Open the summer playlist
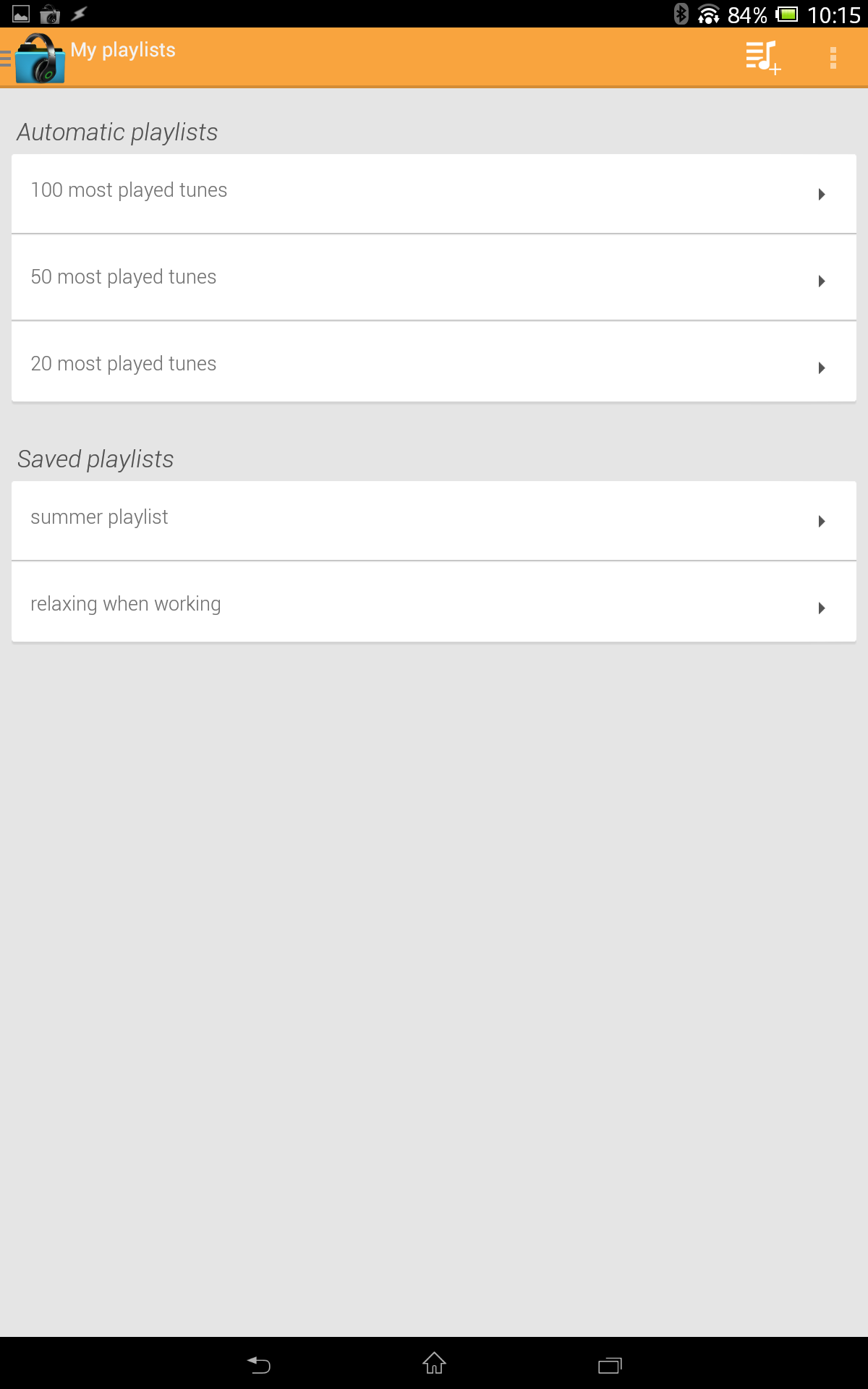 (434, 519)
